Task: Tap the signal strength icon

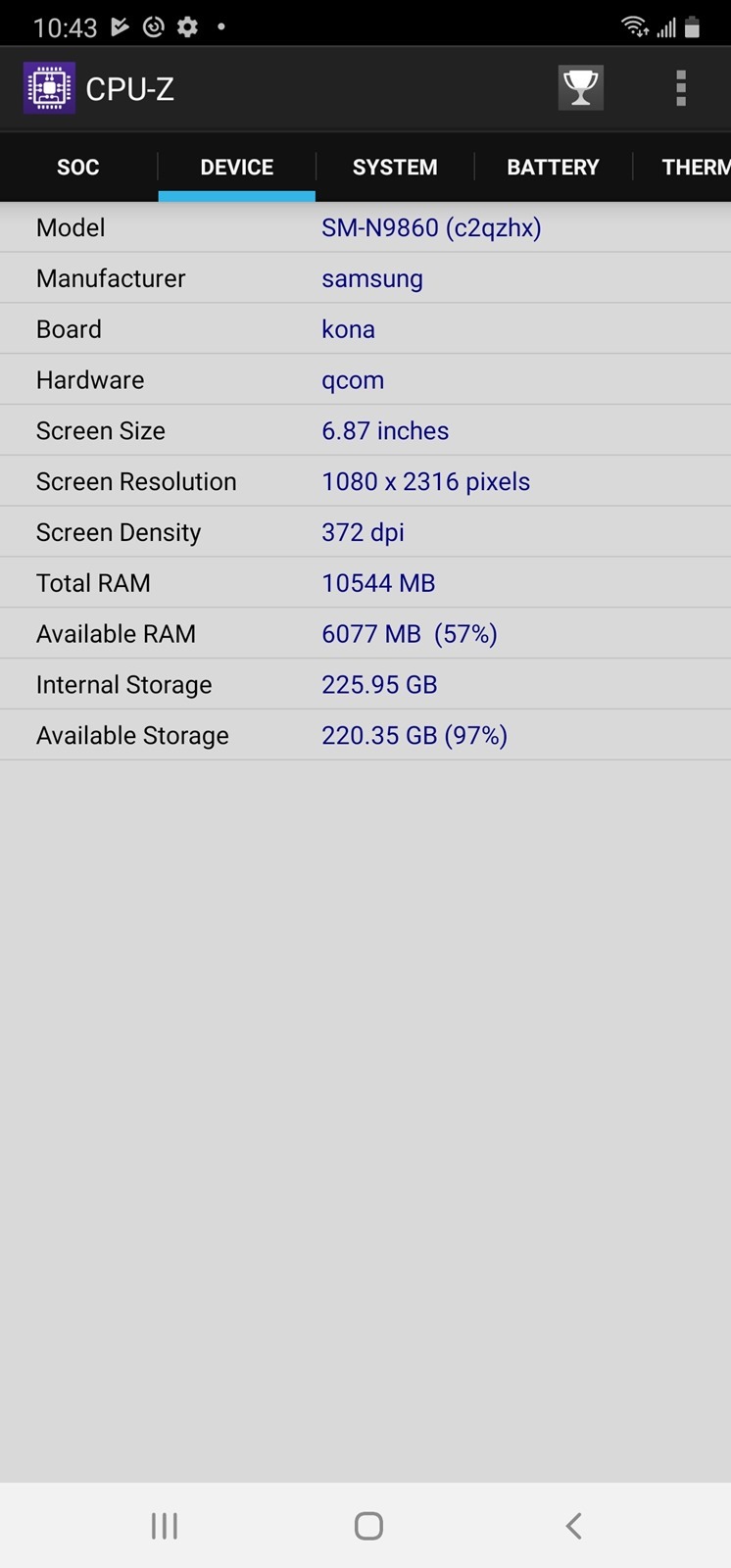Action: coord(667,26)
